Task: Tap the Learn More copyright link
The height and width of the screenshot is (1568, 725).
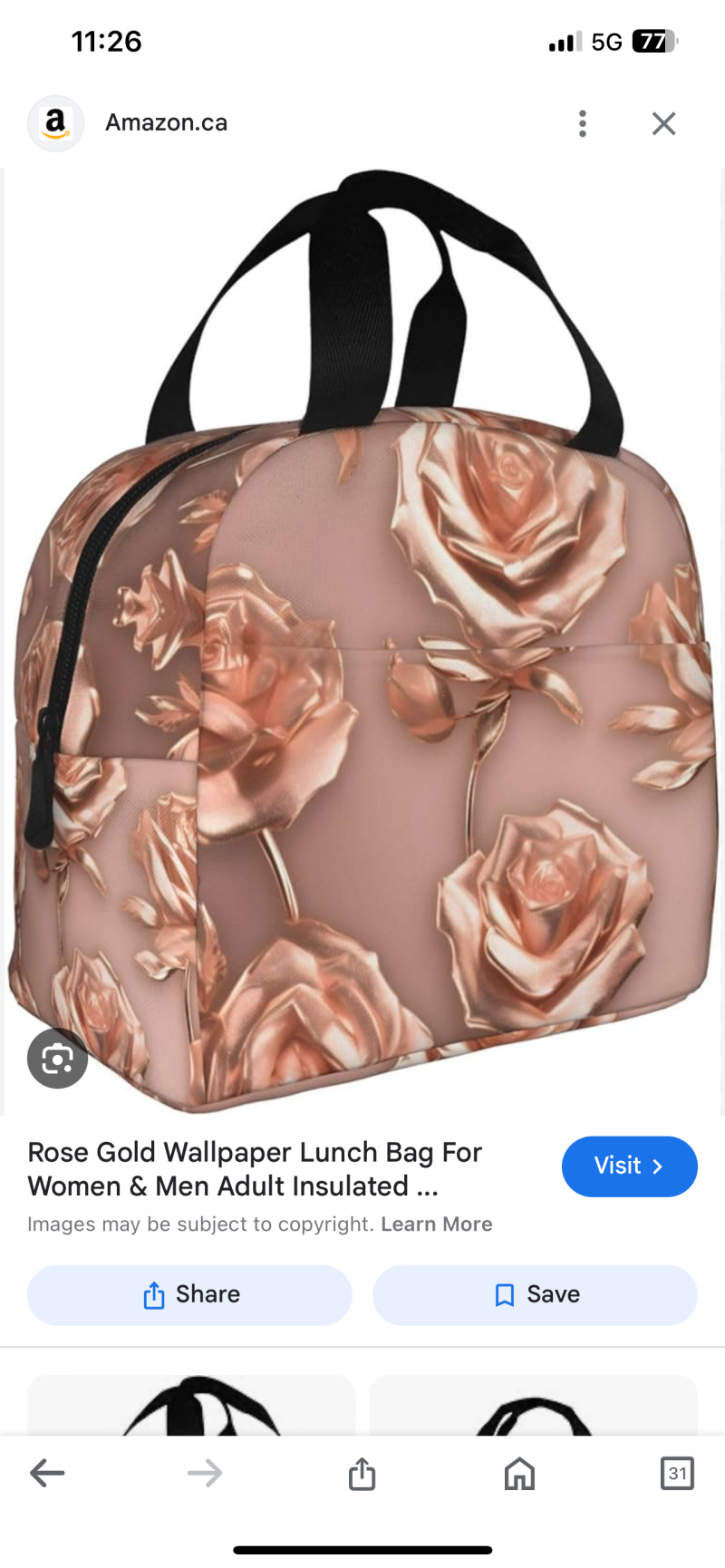Action: [436, 1224]
